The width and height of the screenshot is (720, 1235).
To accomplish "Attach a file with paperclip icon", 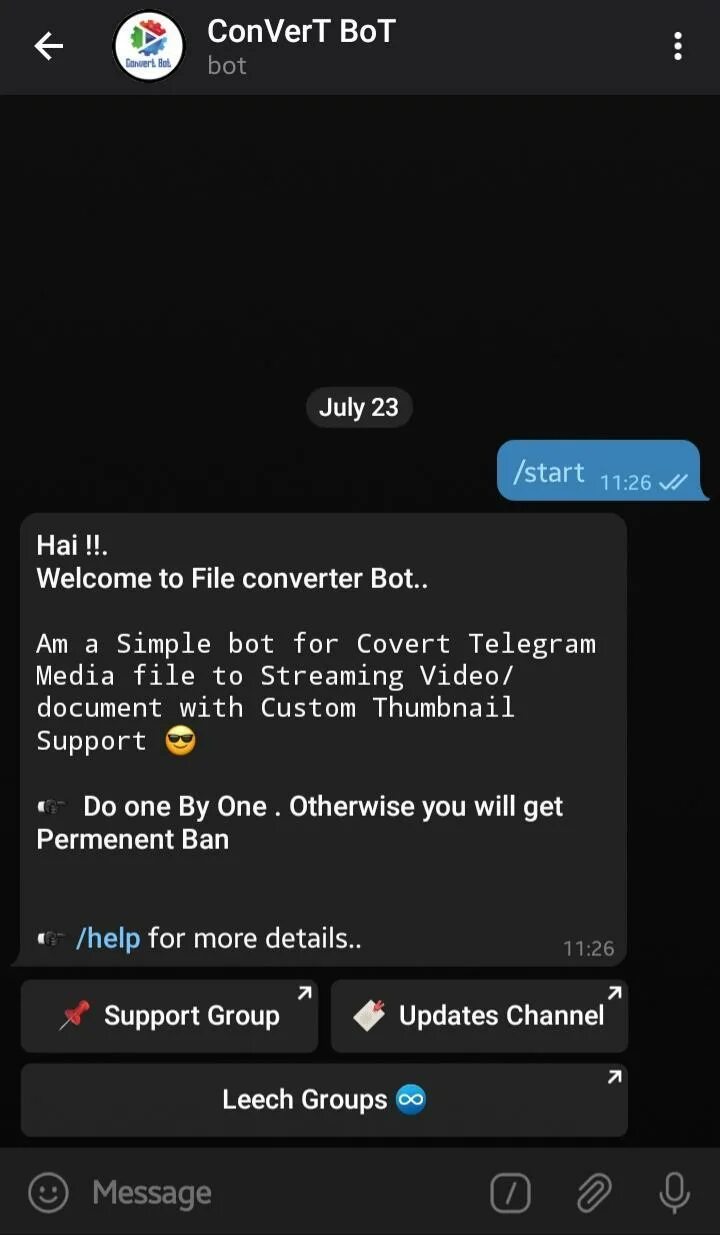I will 593,1192.
